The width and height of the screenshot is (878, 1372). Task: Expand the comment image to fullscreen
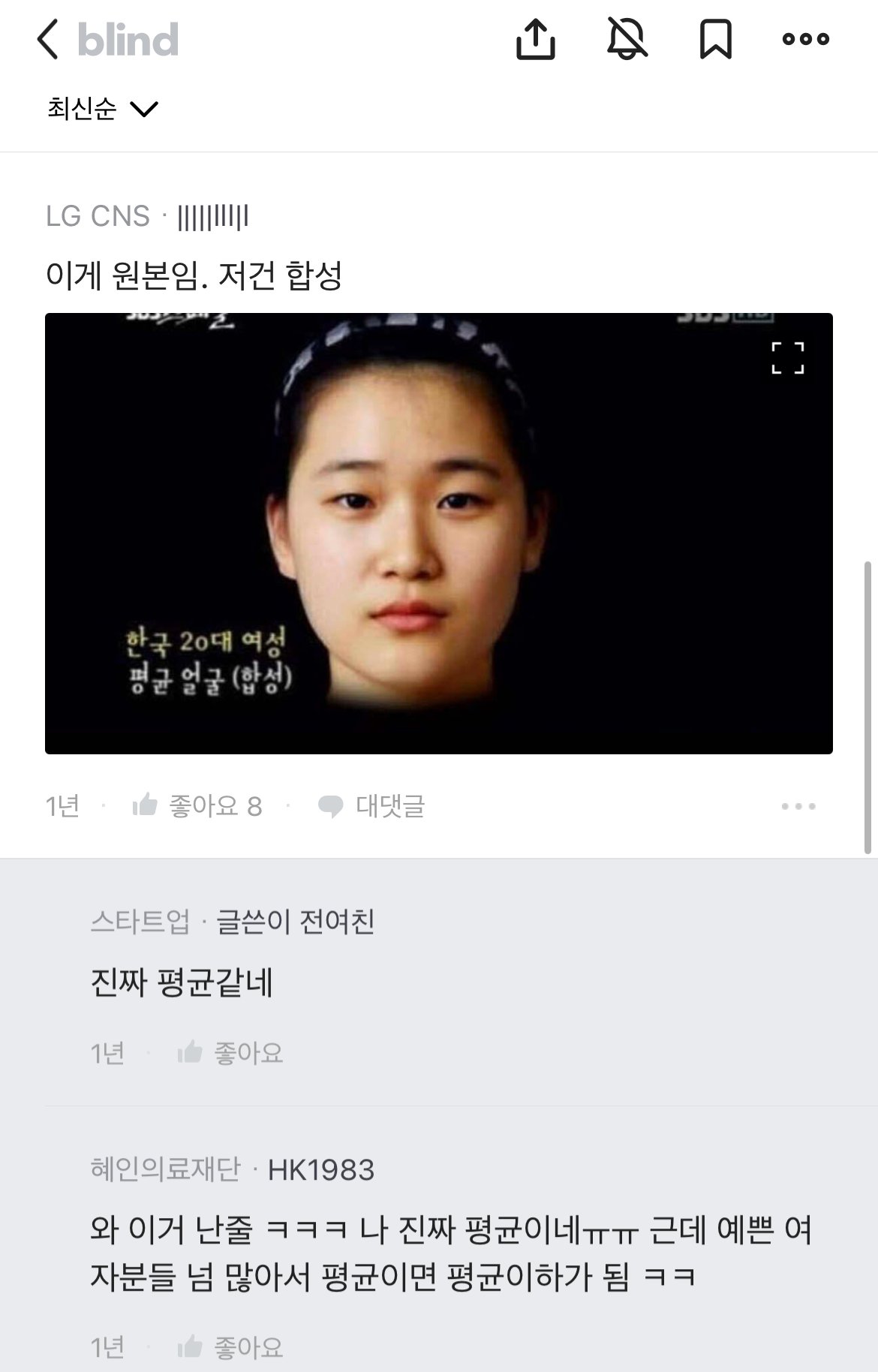tap(787, 358)
